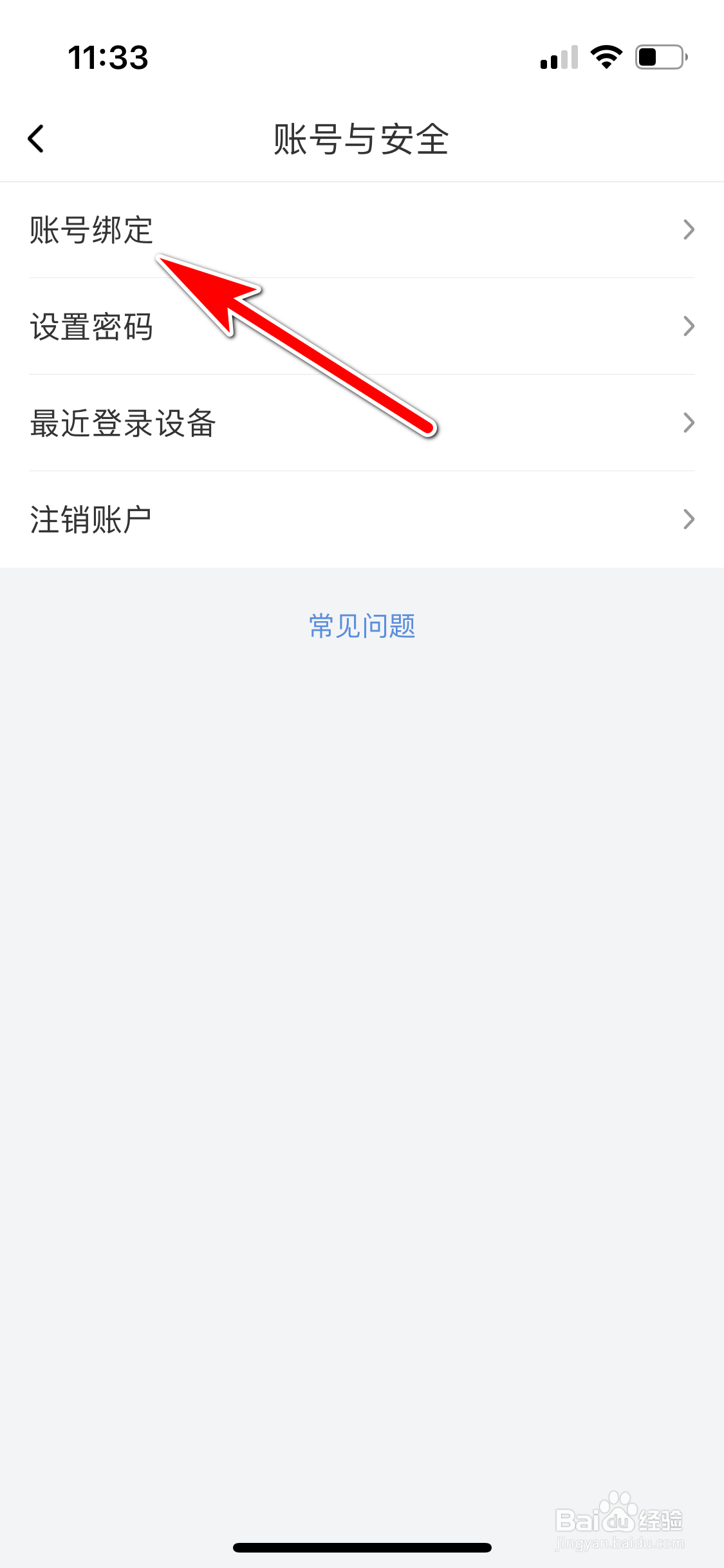724x1568 pixels.
Task: Go back using the back arrow
Action: click(x=36, y=139)
